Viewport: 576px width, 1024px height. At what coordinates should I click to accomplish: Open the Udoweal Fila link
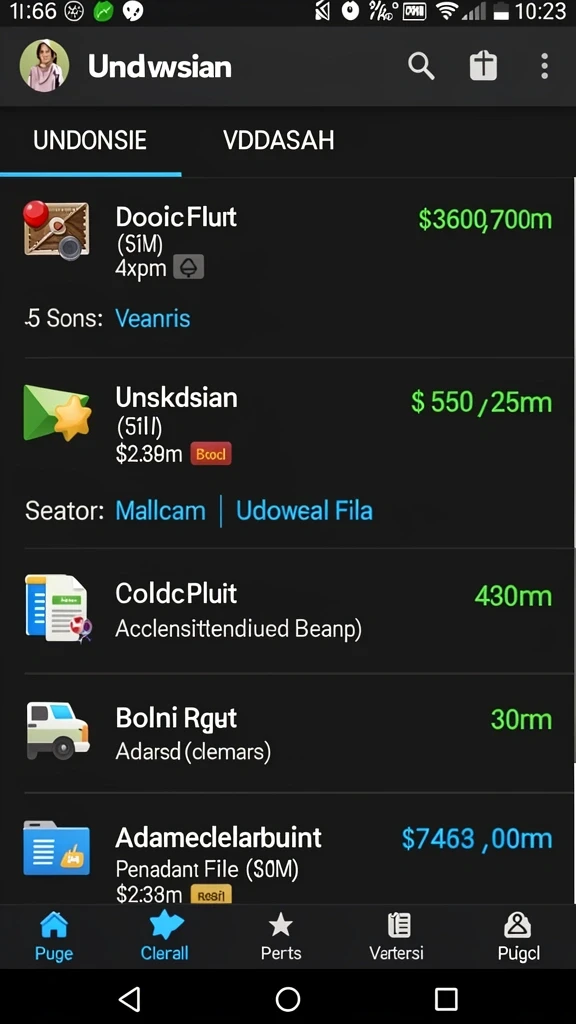tap(304, 511)
